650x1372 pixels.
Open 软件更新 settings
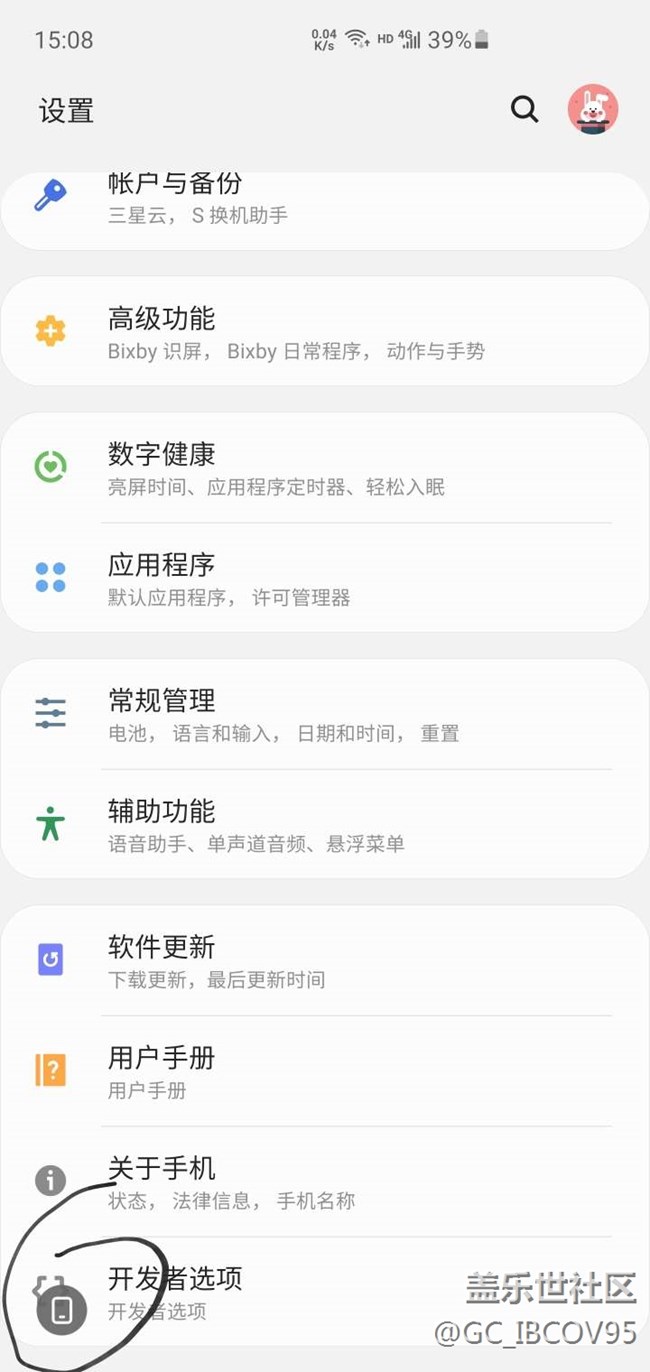point(324,960)
